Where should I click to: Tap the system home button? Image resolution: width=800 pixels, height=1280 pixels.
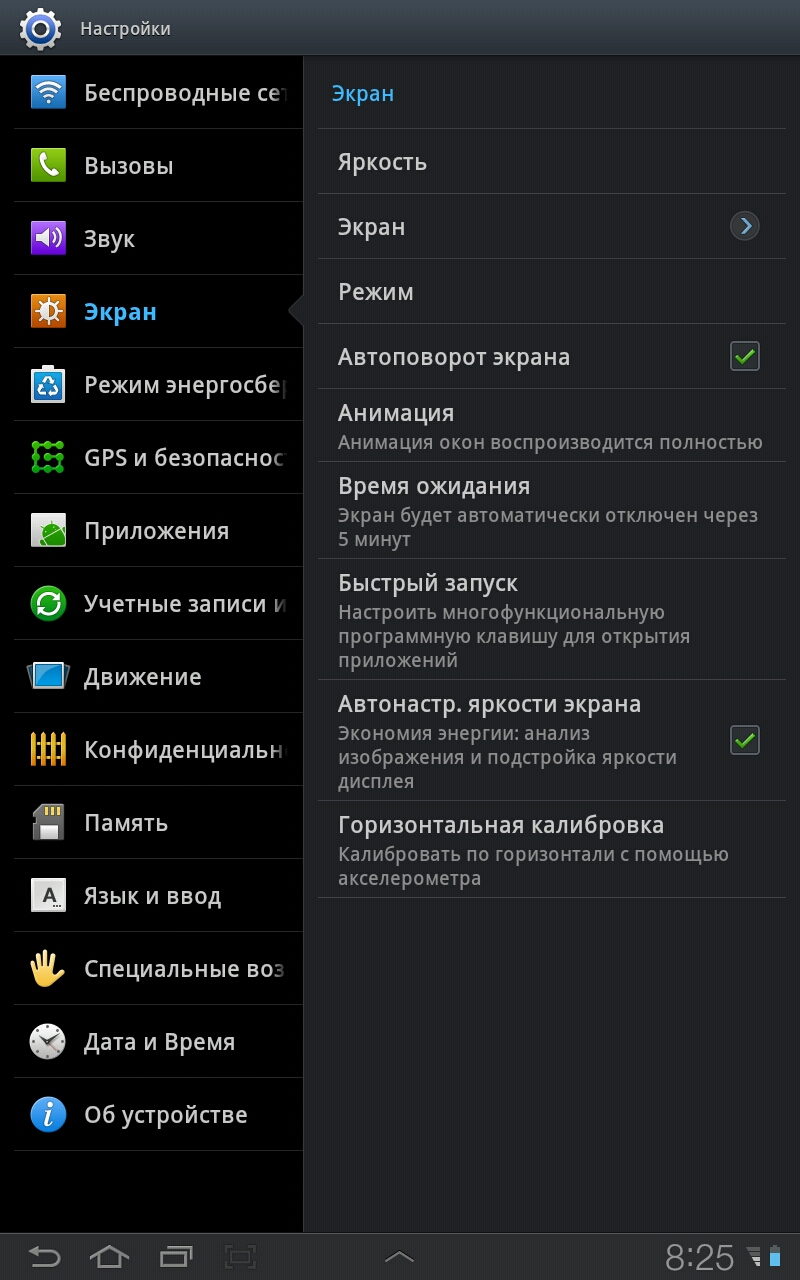coord(110,1256)
